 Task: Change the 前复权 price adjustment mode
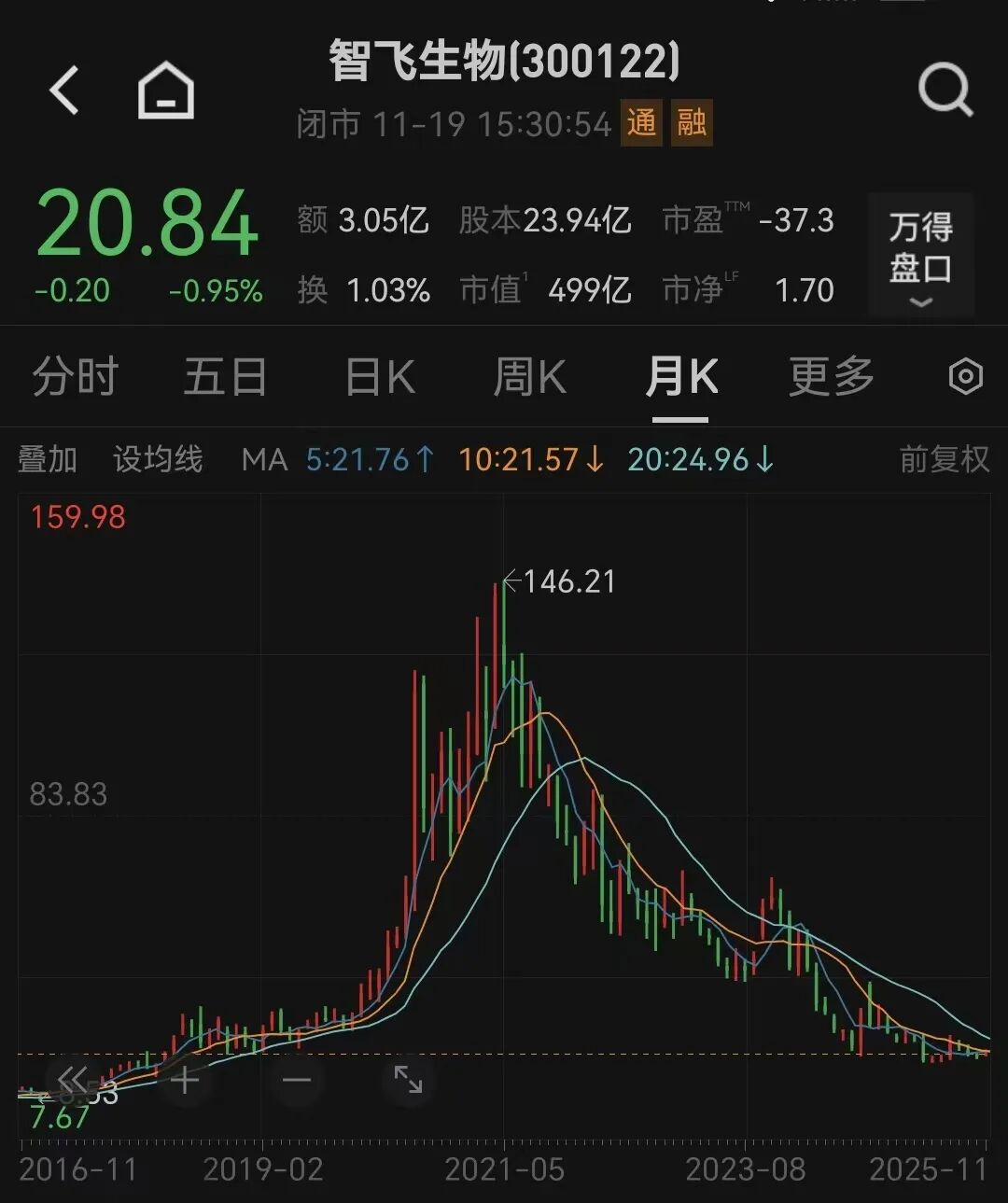click(x=944, y=459)
